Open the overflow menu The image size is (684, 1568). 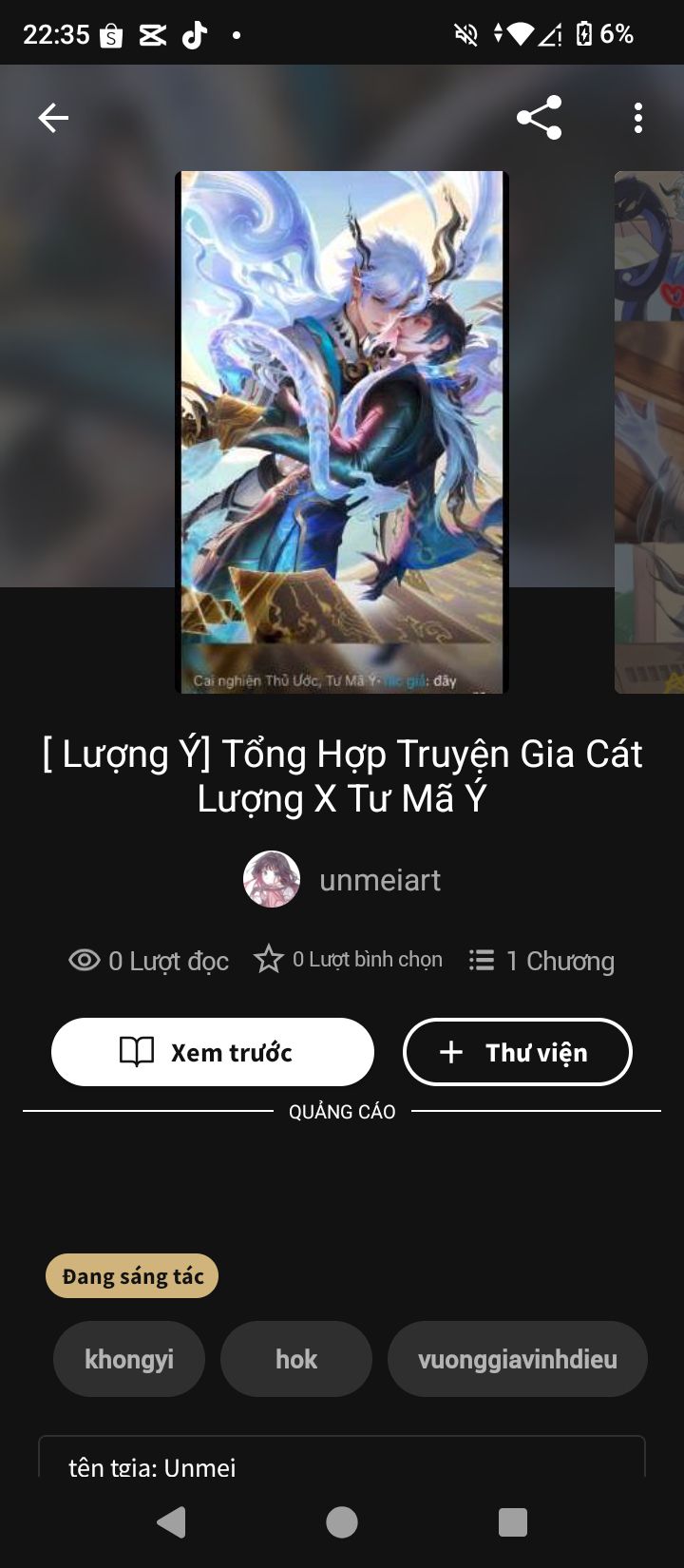(x=638, y=118)
